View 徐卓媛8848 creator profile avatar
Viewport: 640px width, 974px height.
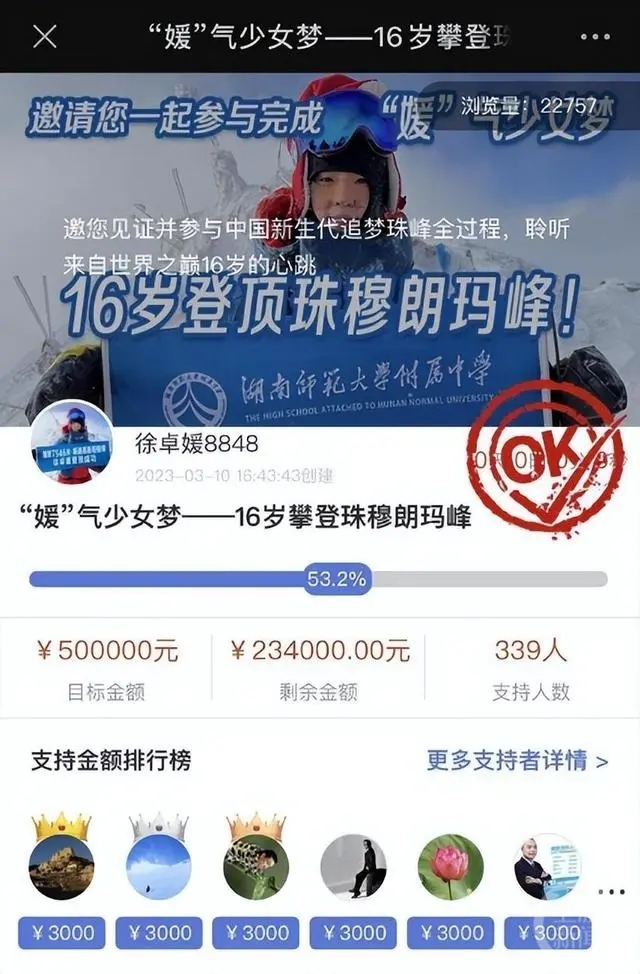(71, 446)
